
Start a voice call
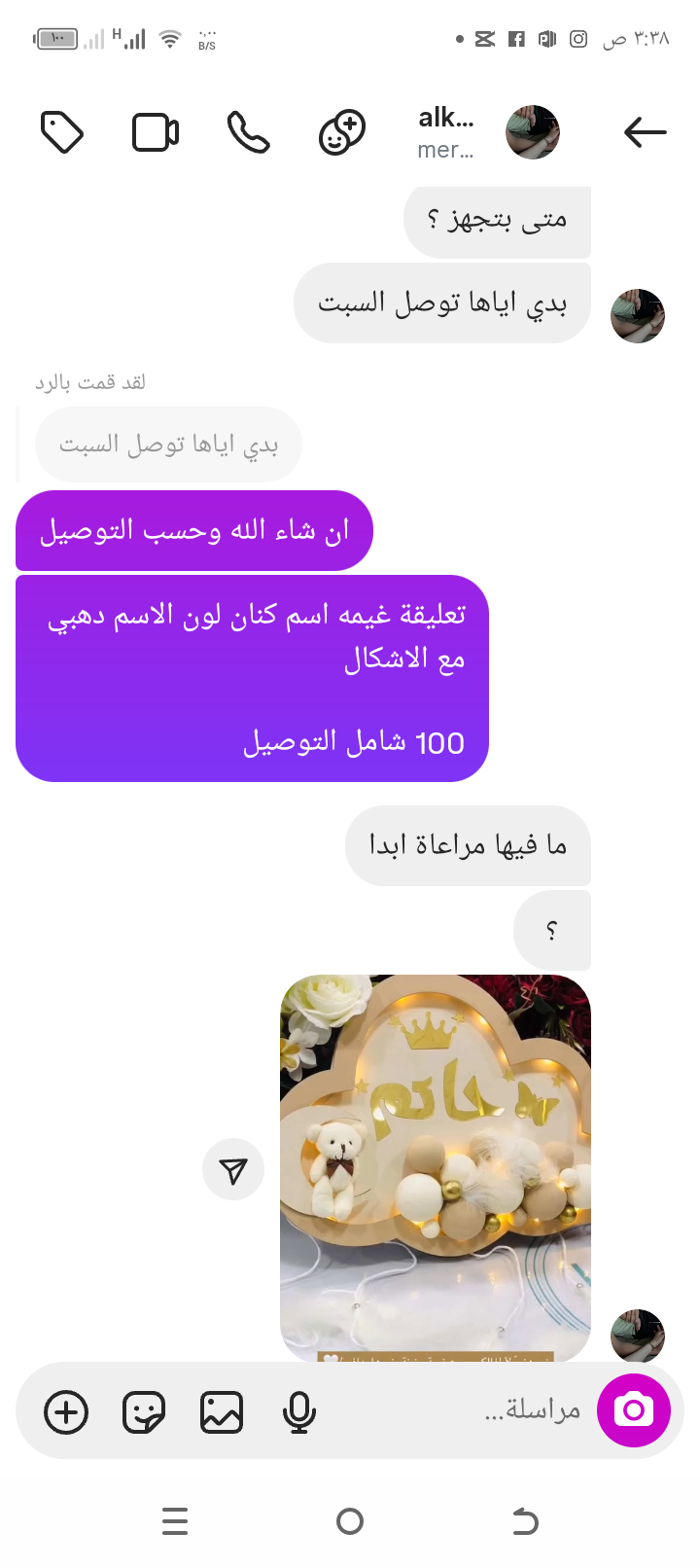(x=249, y=132)
